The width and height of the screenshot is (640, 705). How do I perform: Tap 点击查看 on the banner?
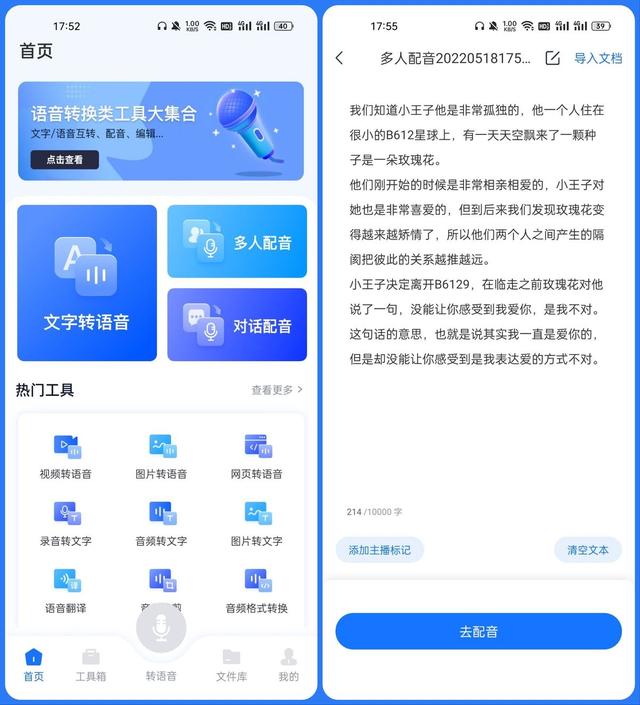point(64,159)
